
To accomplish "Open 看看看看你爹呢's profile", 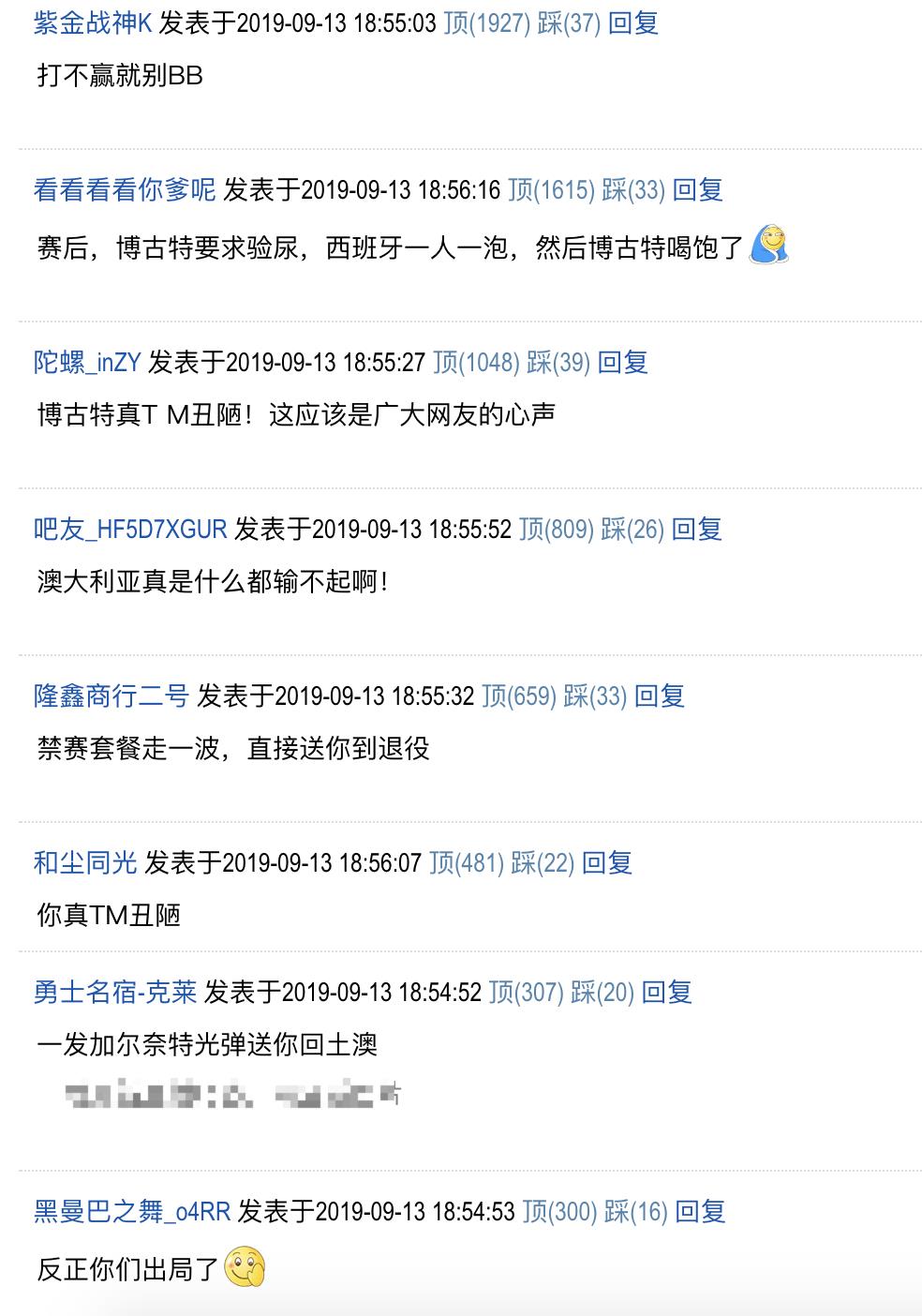I will coord(125,190).
